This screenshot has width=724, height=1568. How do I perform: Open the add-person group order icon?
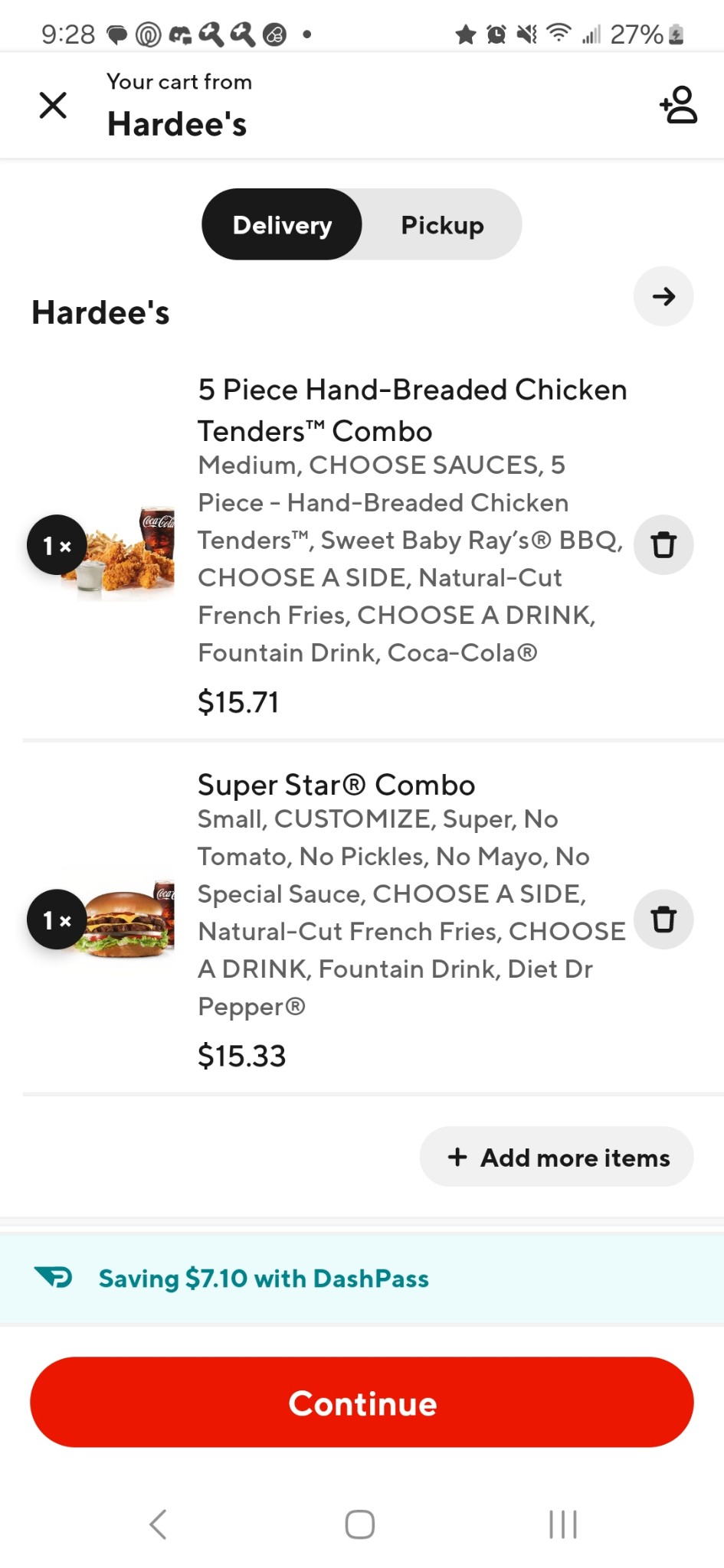click(x=679, y=105)
